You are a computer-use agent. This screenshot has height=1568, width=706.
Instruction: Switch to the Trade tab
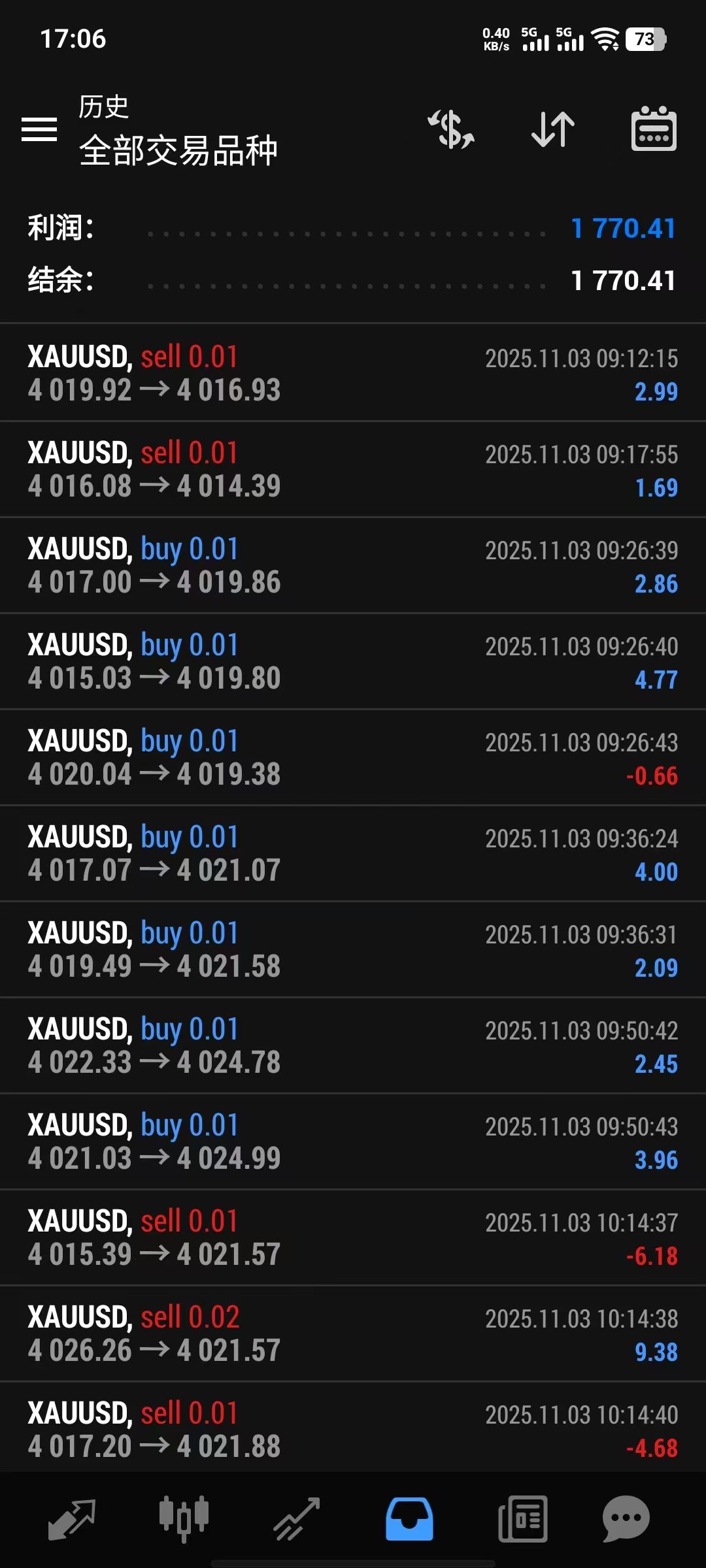[296, 1519]
